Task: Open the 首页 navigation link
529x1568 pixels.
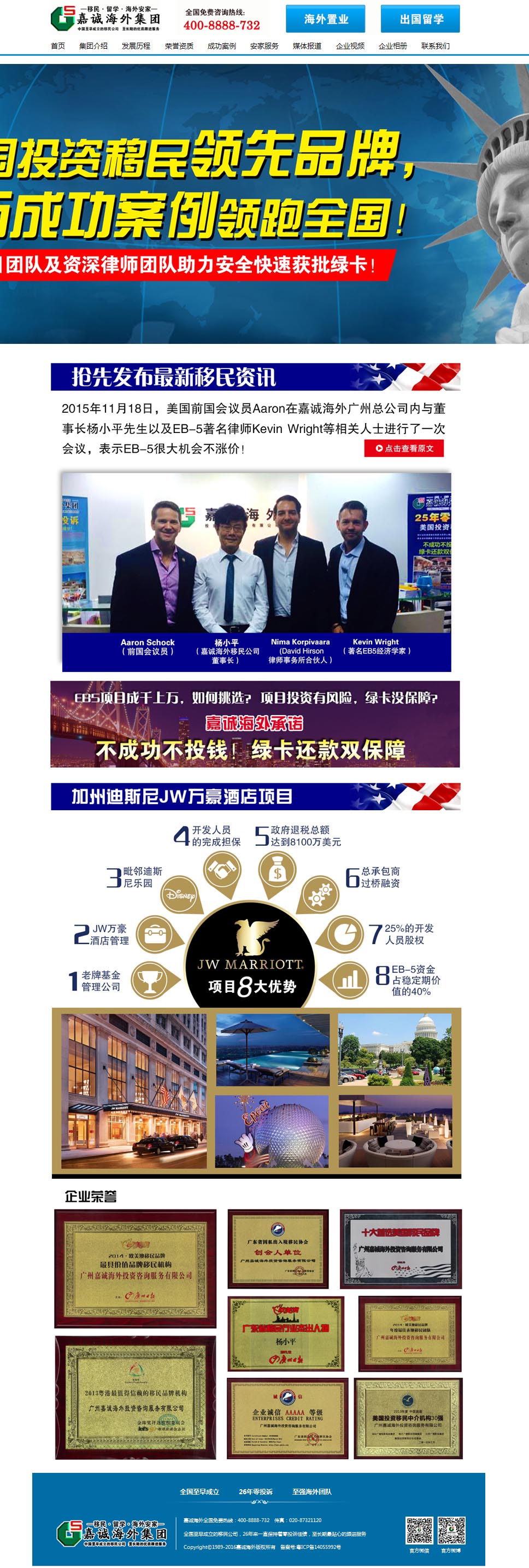Action: (x=58, y=46)
